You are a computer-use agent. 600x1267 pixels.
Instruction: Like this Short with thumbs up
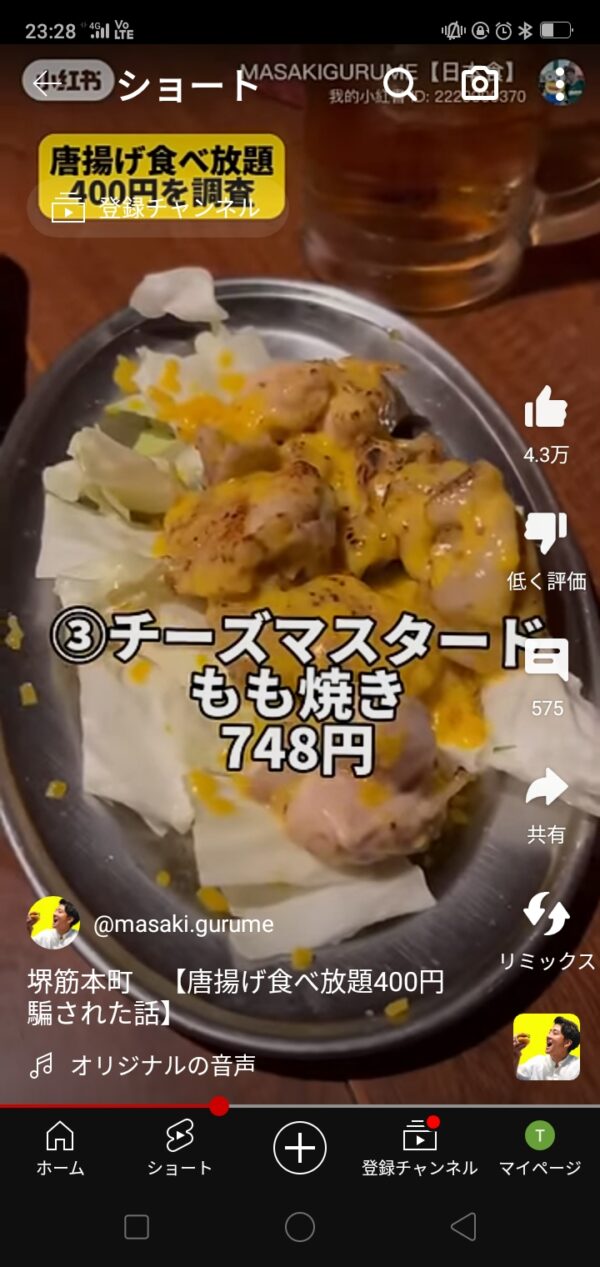pyautogui.click(x=545, y=407)
